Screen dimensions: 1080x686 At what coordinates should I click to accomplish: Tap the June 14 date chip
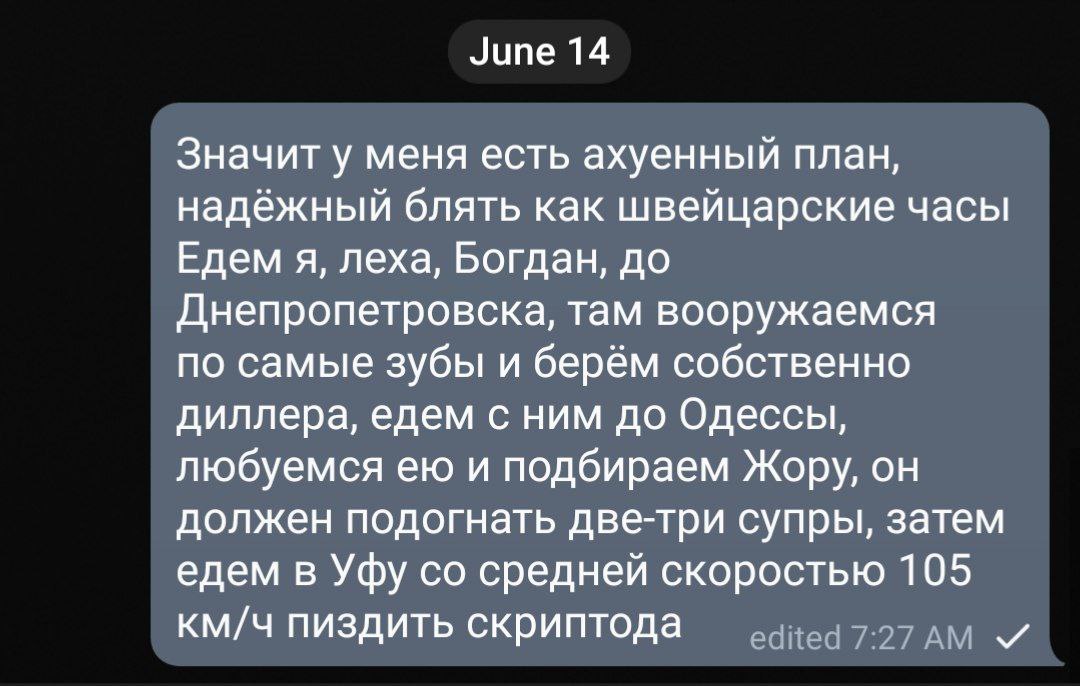tap(539, 52)
